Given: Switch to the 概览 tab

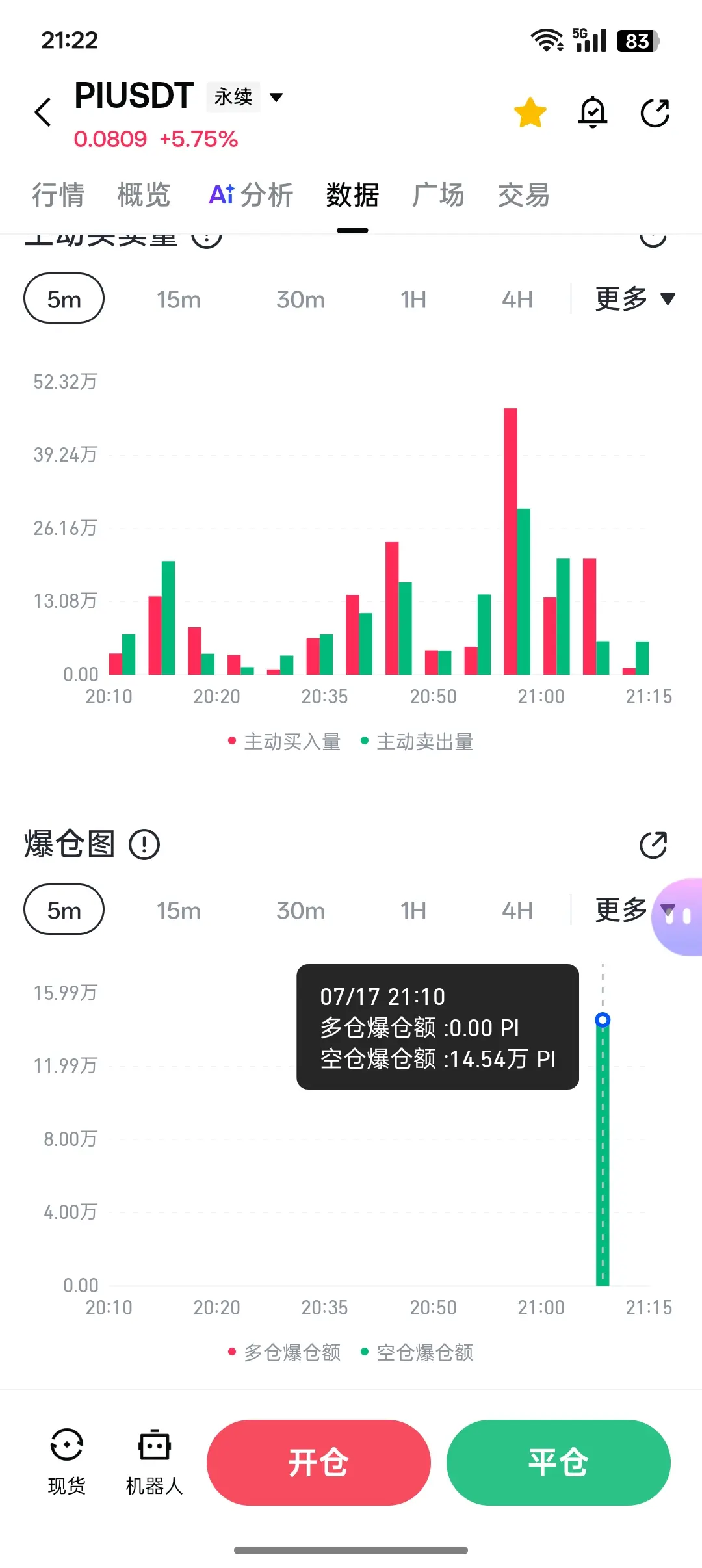Looking at the screenshot, I should [x=144, y=195].
